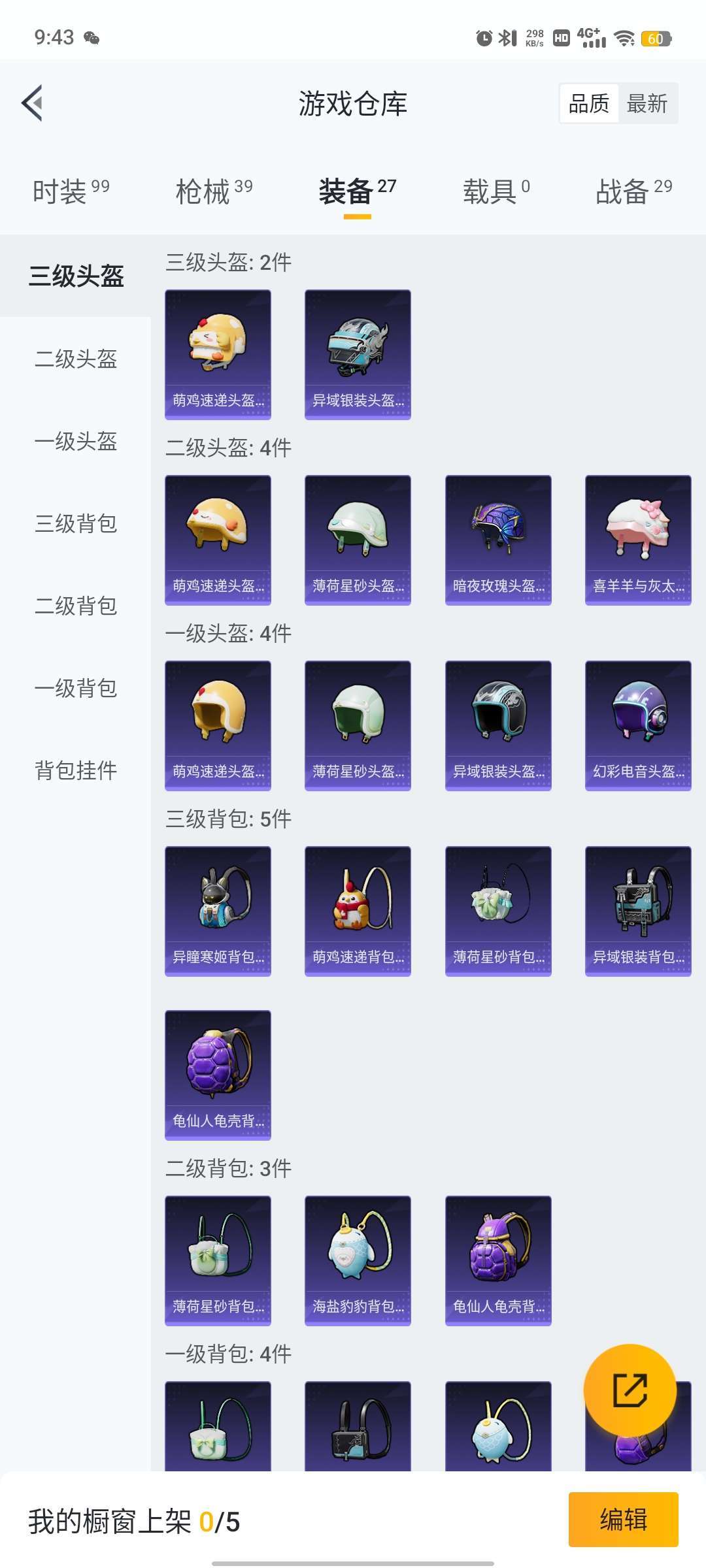Jump to 二级头盔 in the side list
This screenshot has height=1568, width=706.
pos(76,359)
